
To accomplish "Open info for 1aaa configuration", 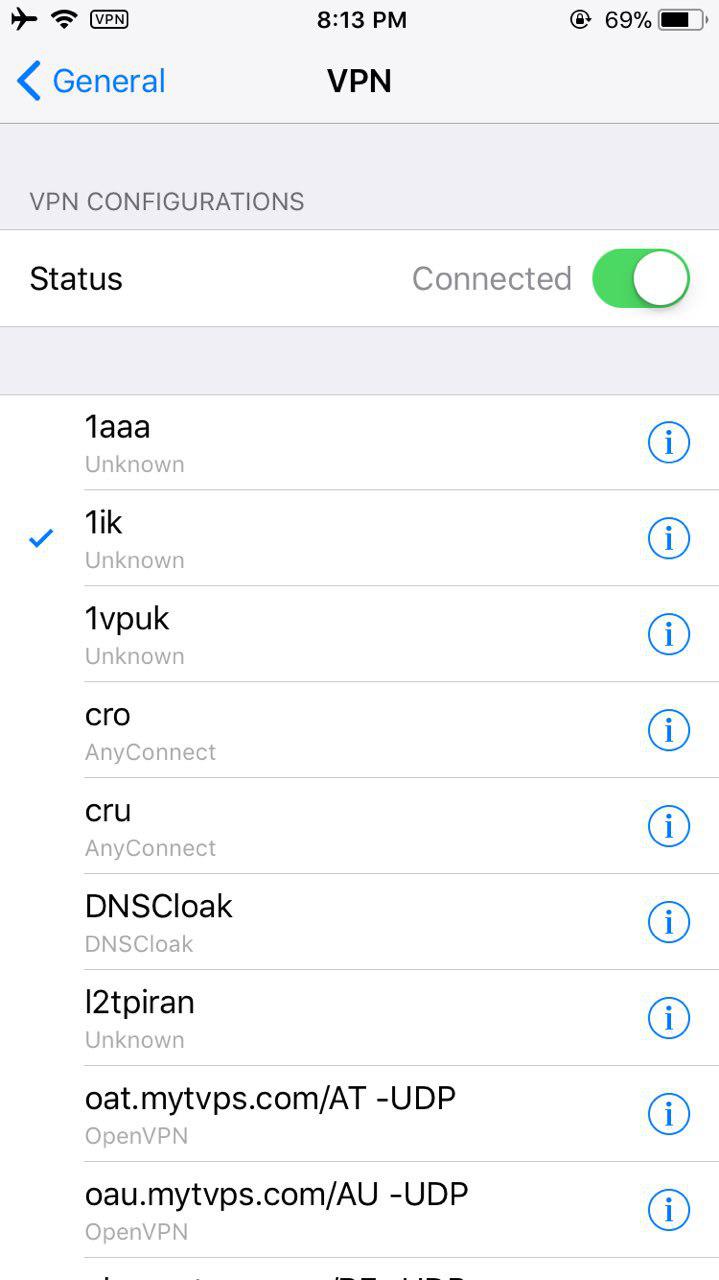I will tap(669, 442).
